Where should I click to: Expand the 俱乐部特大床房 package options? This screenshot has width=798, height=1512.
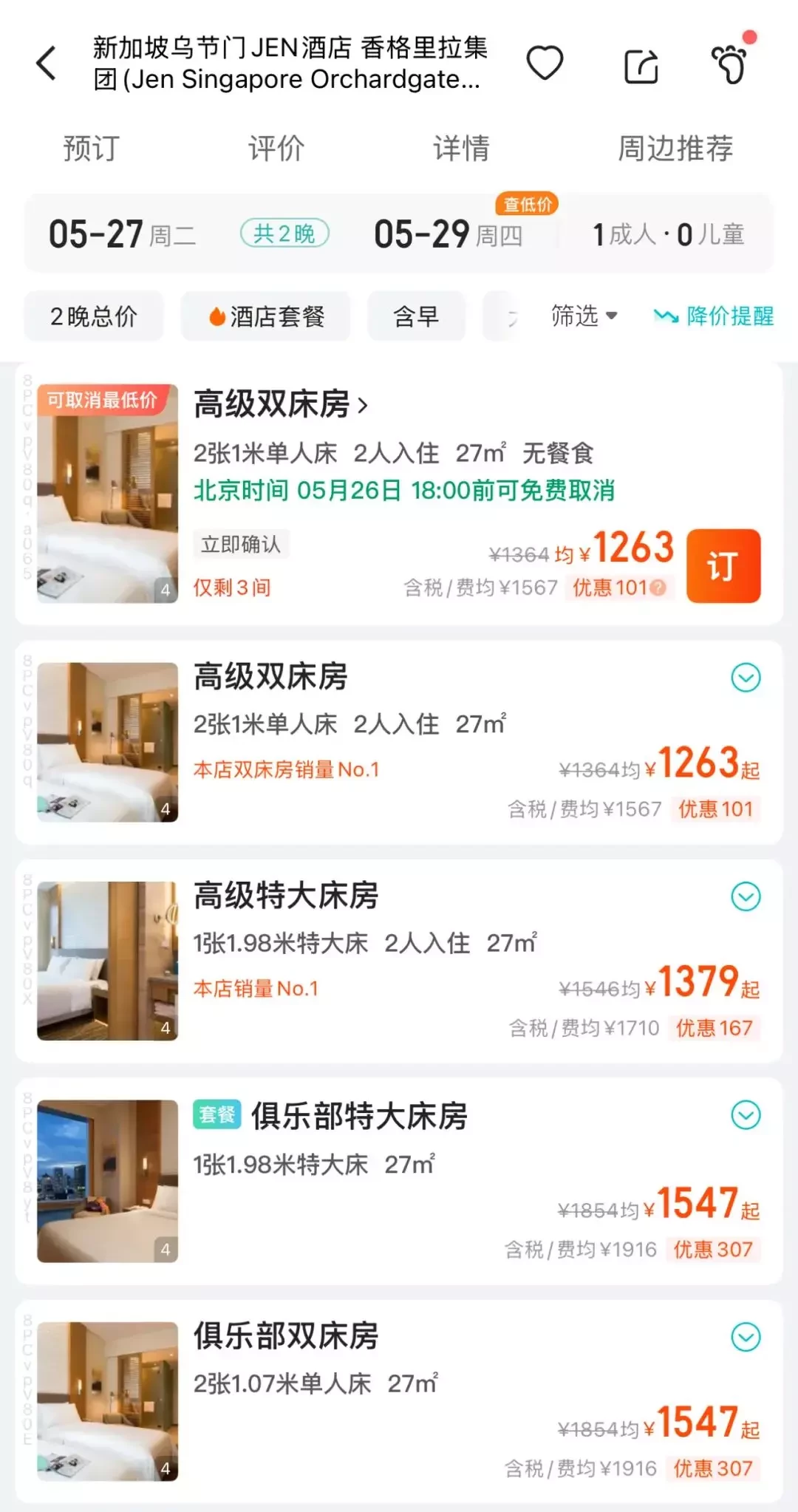746,1115
